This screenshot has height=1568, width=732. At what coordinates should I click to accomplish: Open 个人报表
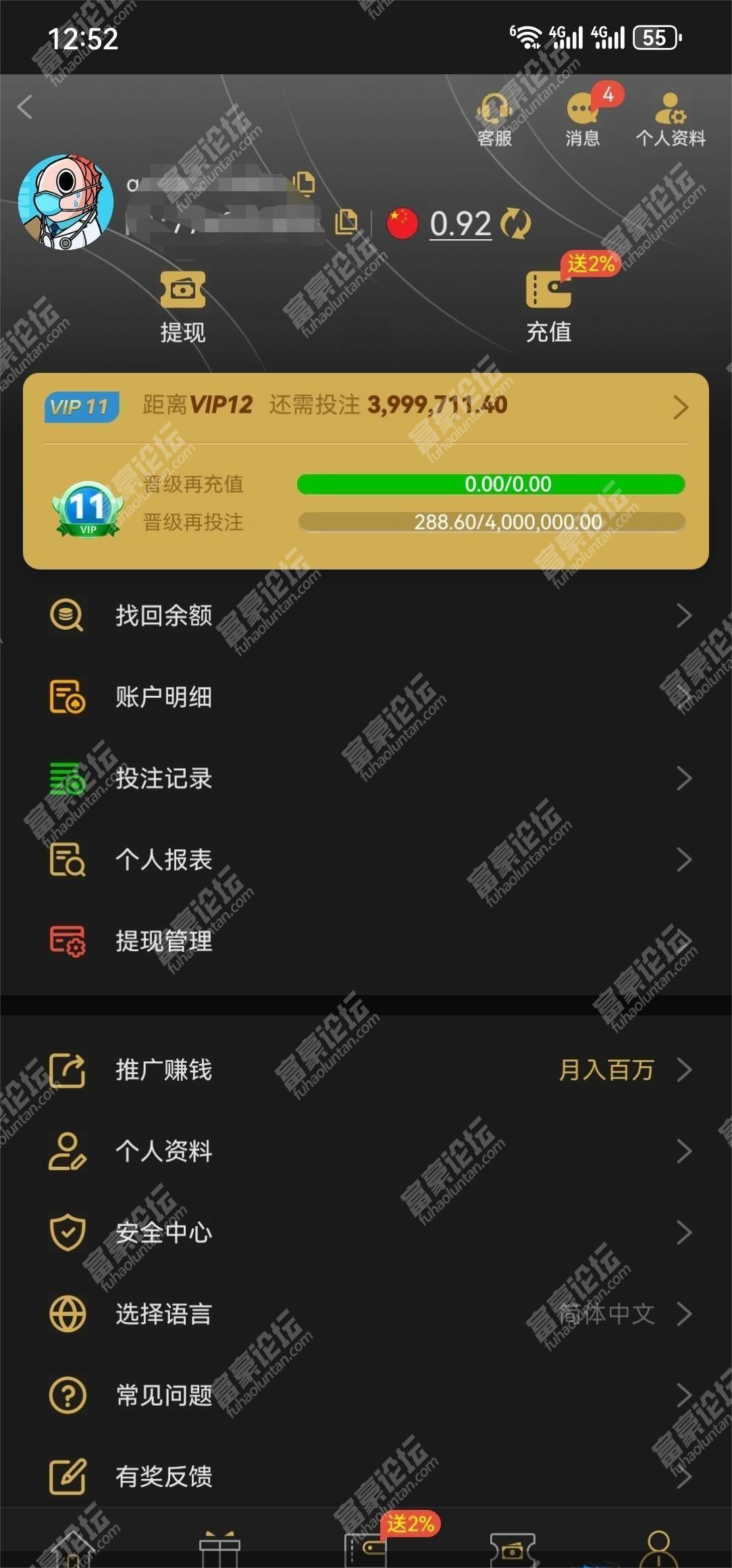pos(366,859)
